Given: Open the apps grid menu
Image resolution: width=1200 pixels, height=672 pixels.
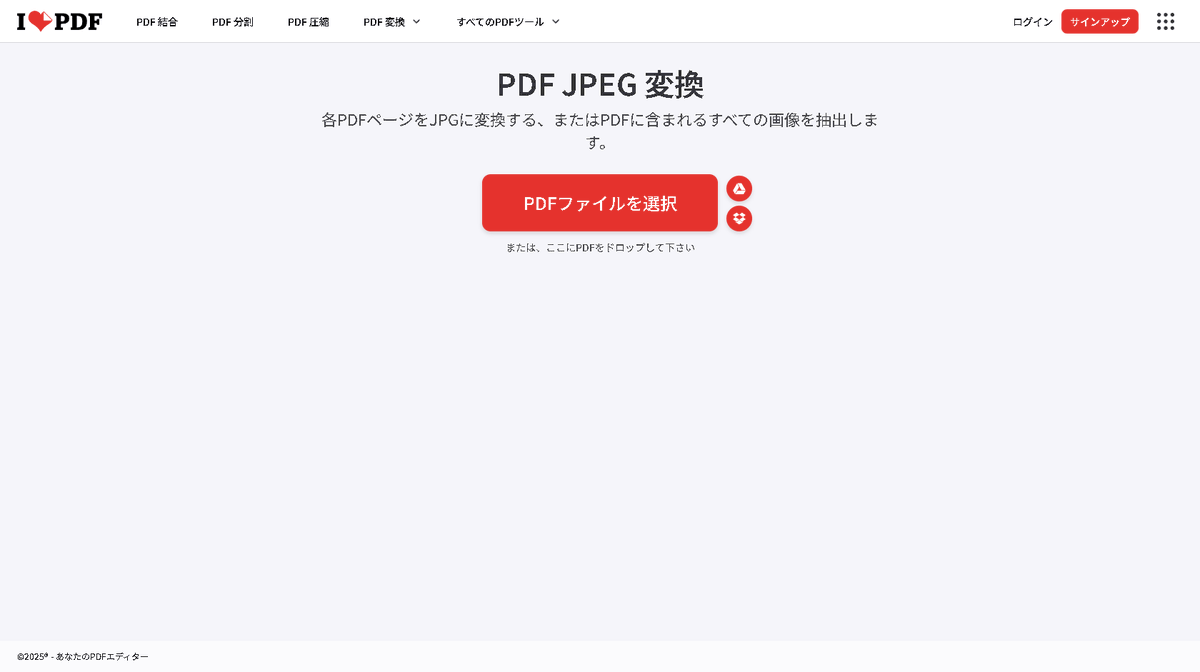Looking at the screenshot, I should pos(1165,21).
